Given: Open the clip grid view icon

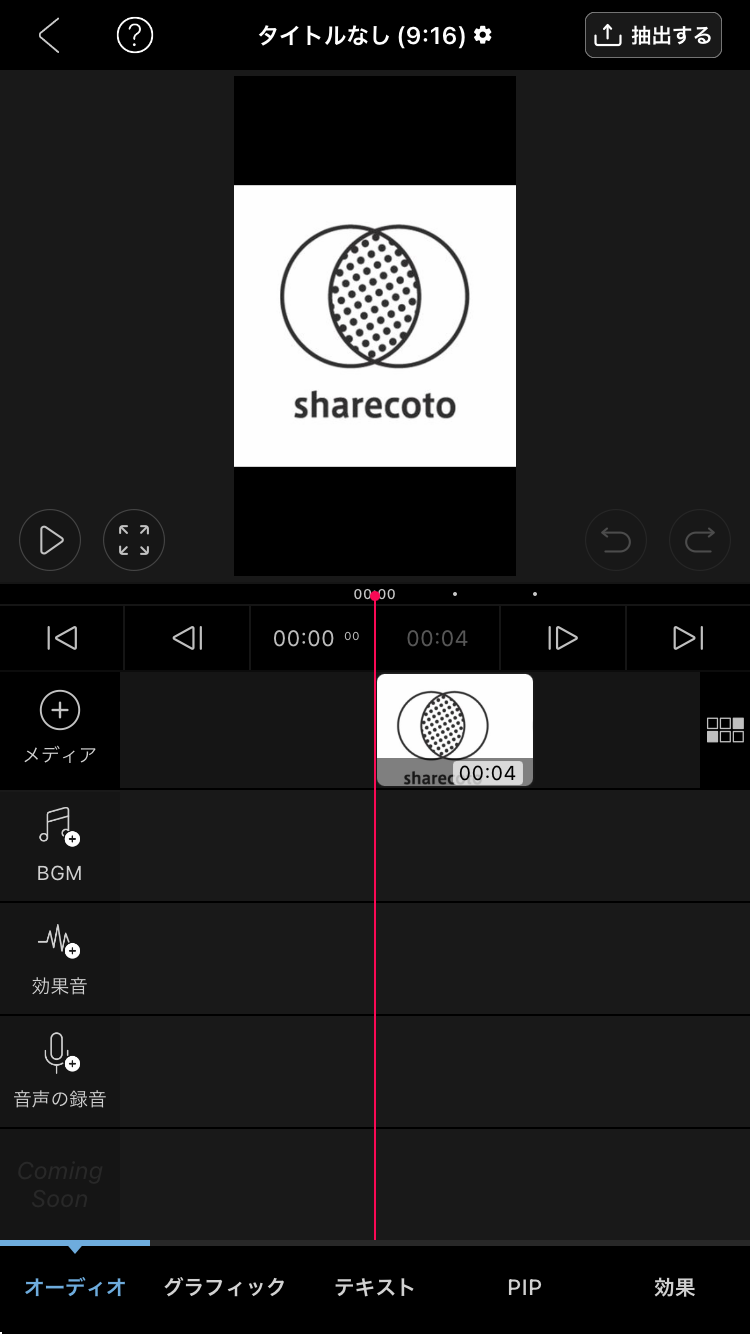Looking at the screenshot, I should [x=725, y=729].
